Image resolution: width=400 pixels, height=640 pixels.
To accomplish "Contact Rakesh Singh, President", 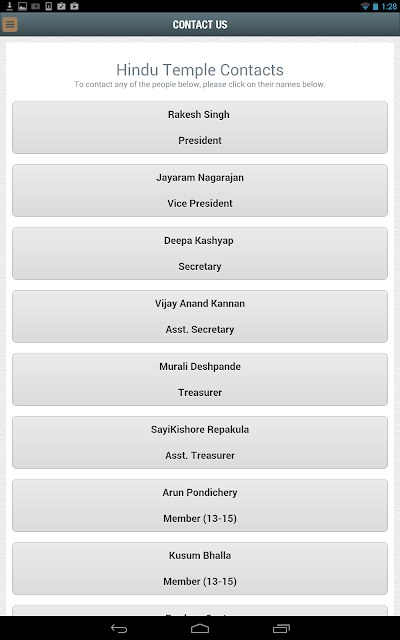I will coord(200,127).
